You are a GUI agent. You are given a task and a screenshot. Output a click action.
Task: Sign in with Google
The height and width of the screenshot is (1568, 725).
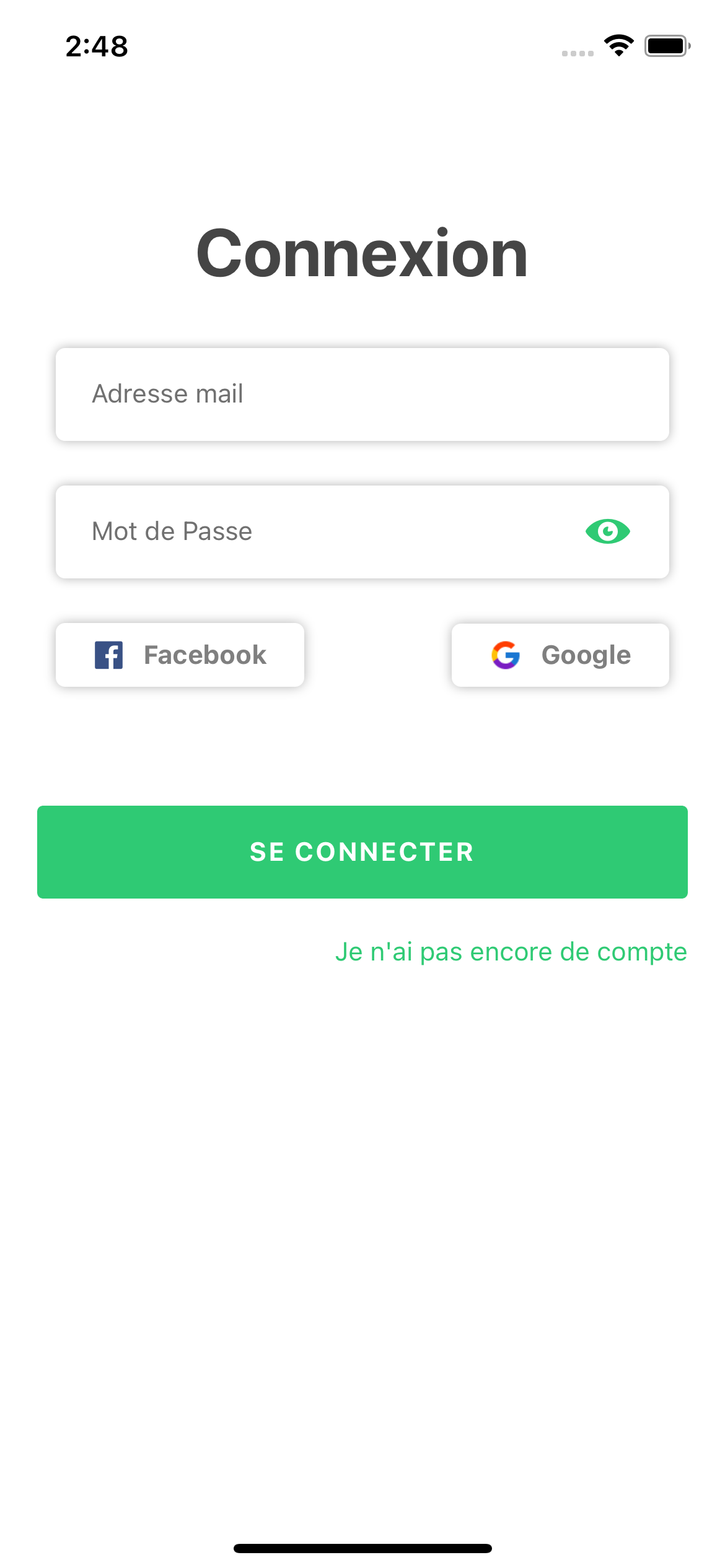tap(560, 655)
